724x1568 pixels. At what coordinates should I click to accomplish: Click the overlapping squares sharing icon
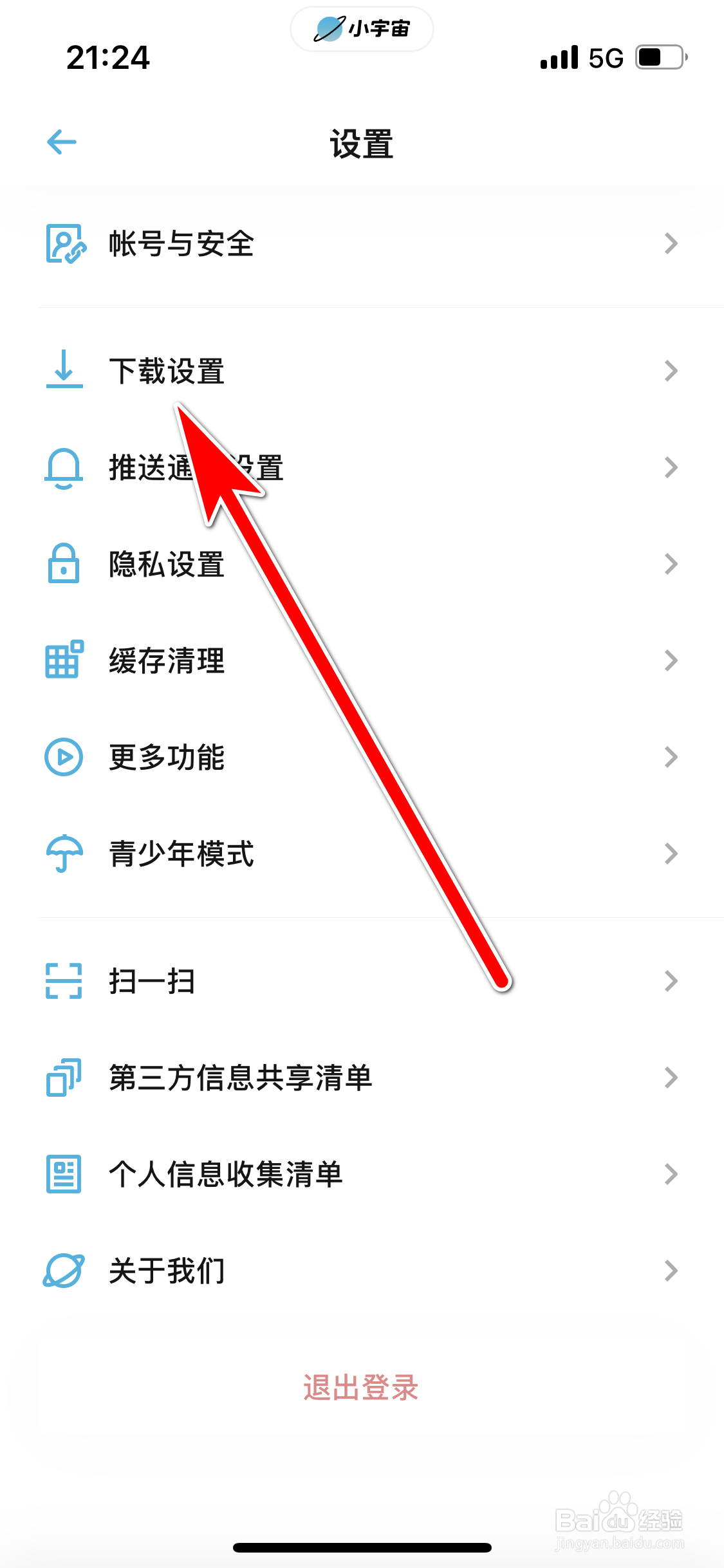tap(63, 1077)
